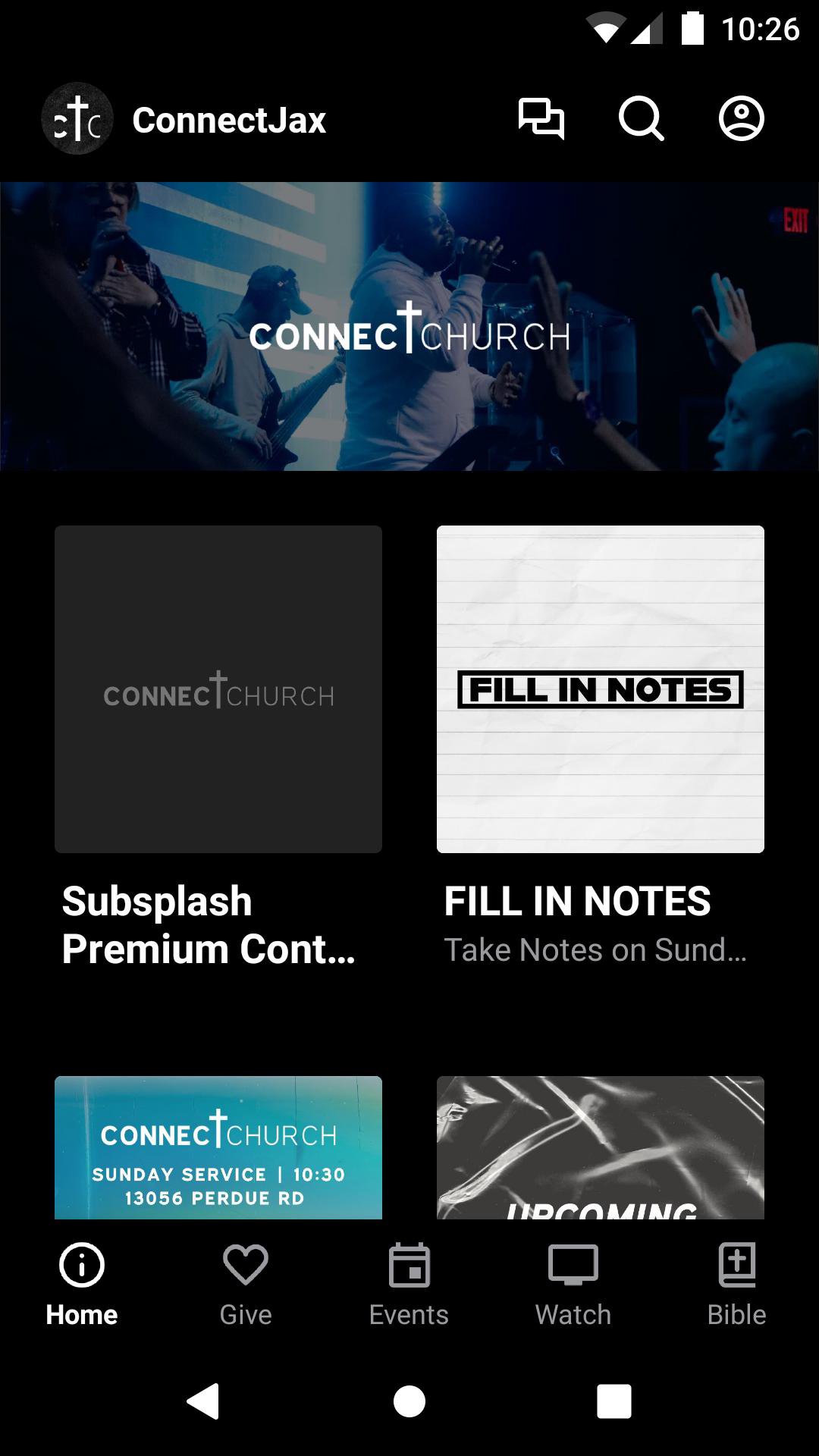Open the Connect Church banner
The height and width of the screenshot is (1456, 819).
pyautogui.click(x=409, y=326)
